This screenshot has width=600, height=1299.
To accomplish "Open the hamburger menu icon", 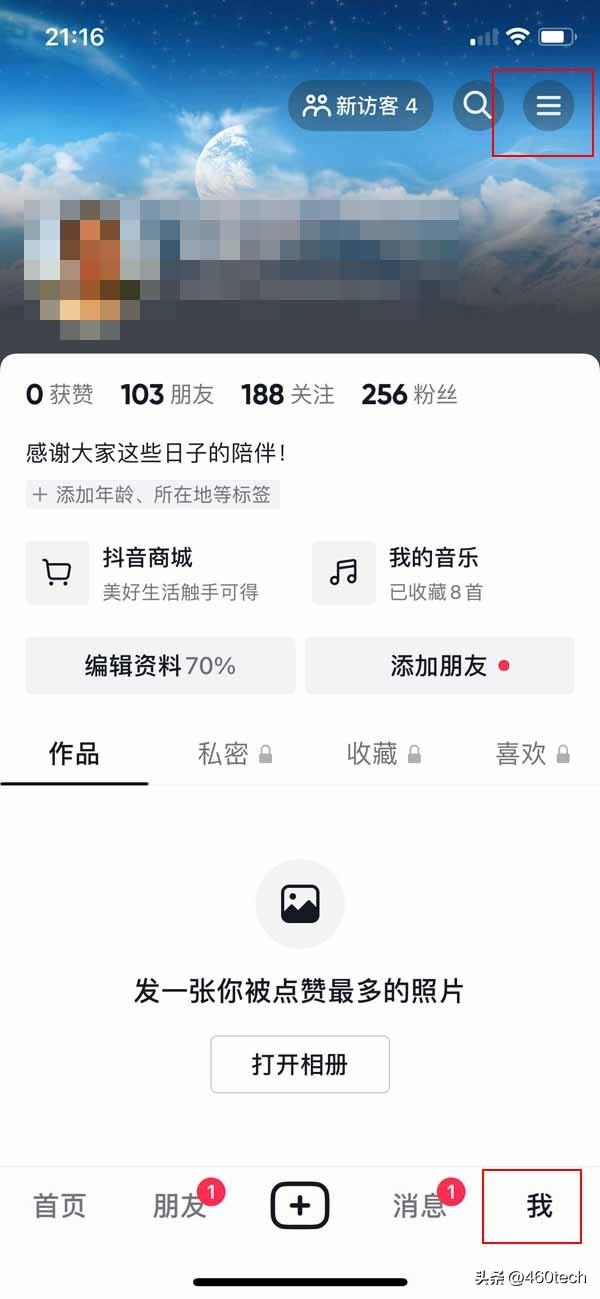I will coord(548,105).
